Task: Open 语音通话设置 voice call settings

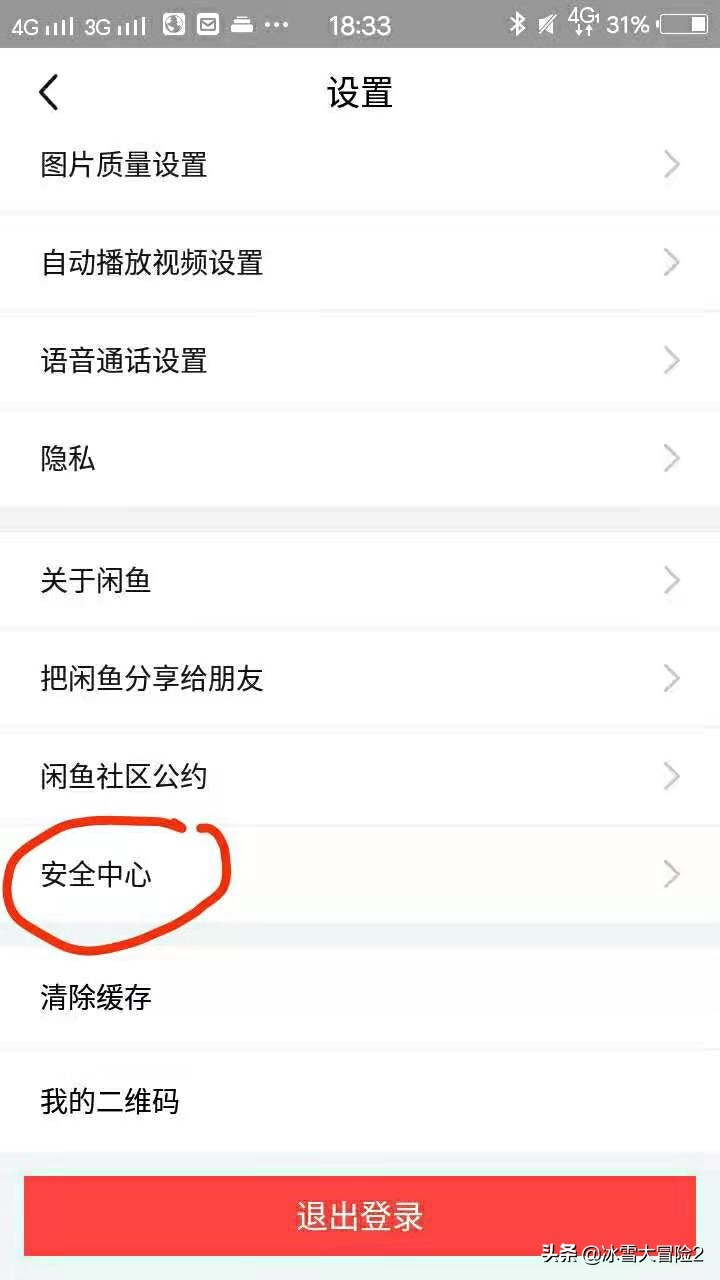Action: click(x=122, y=360)
